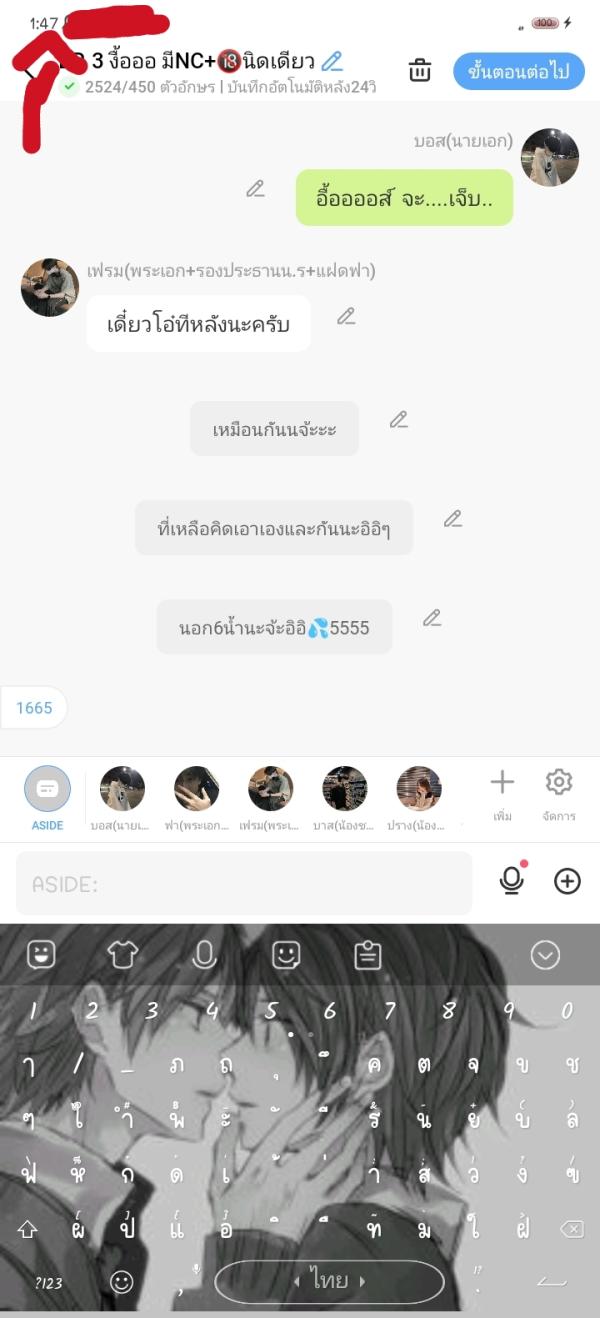Edit the chapter title with pencil icon
The height and width of the screenshot is (1318, 600).
tap(332, 61)
